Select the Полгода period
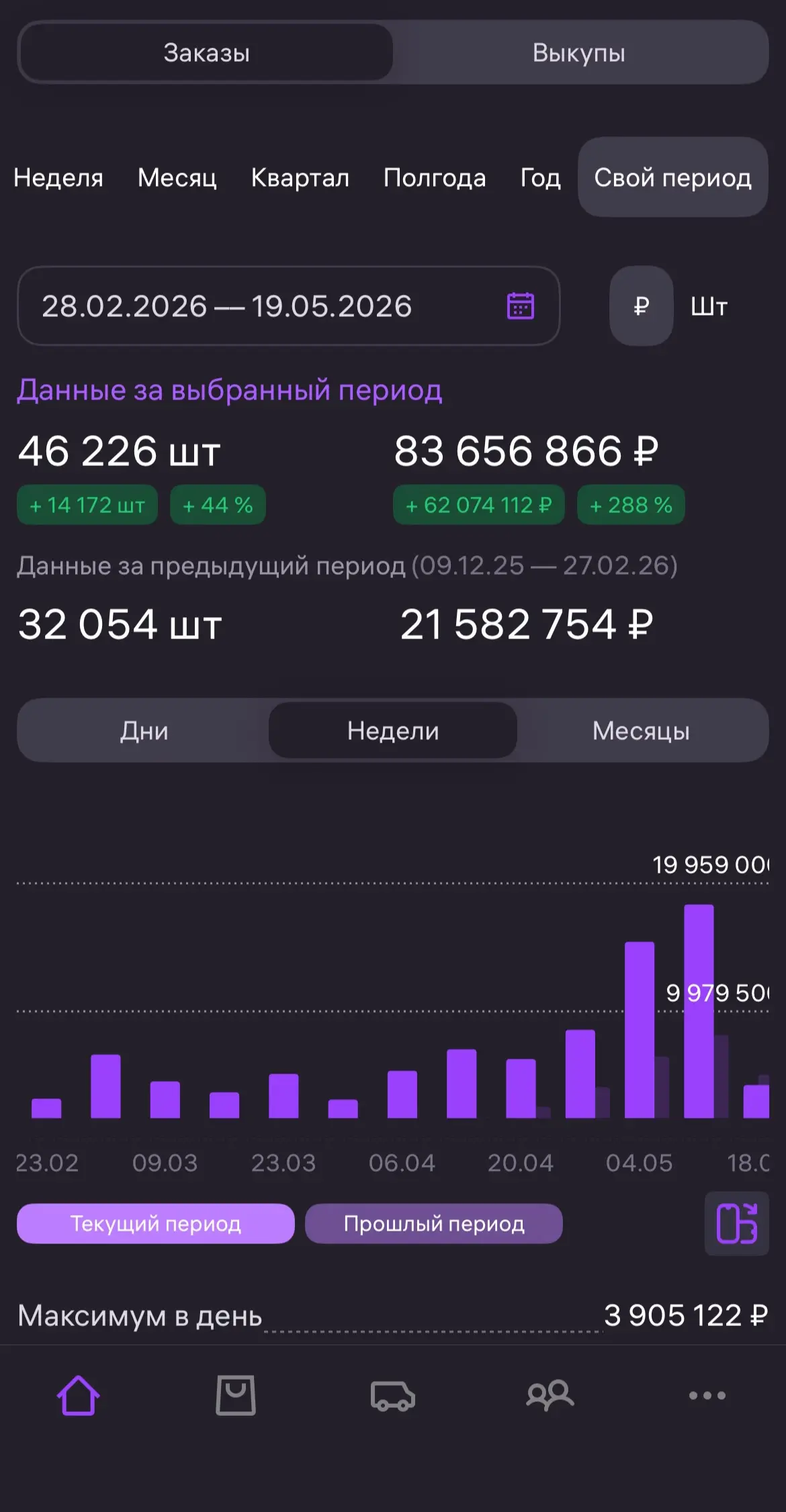 435,178
